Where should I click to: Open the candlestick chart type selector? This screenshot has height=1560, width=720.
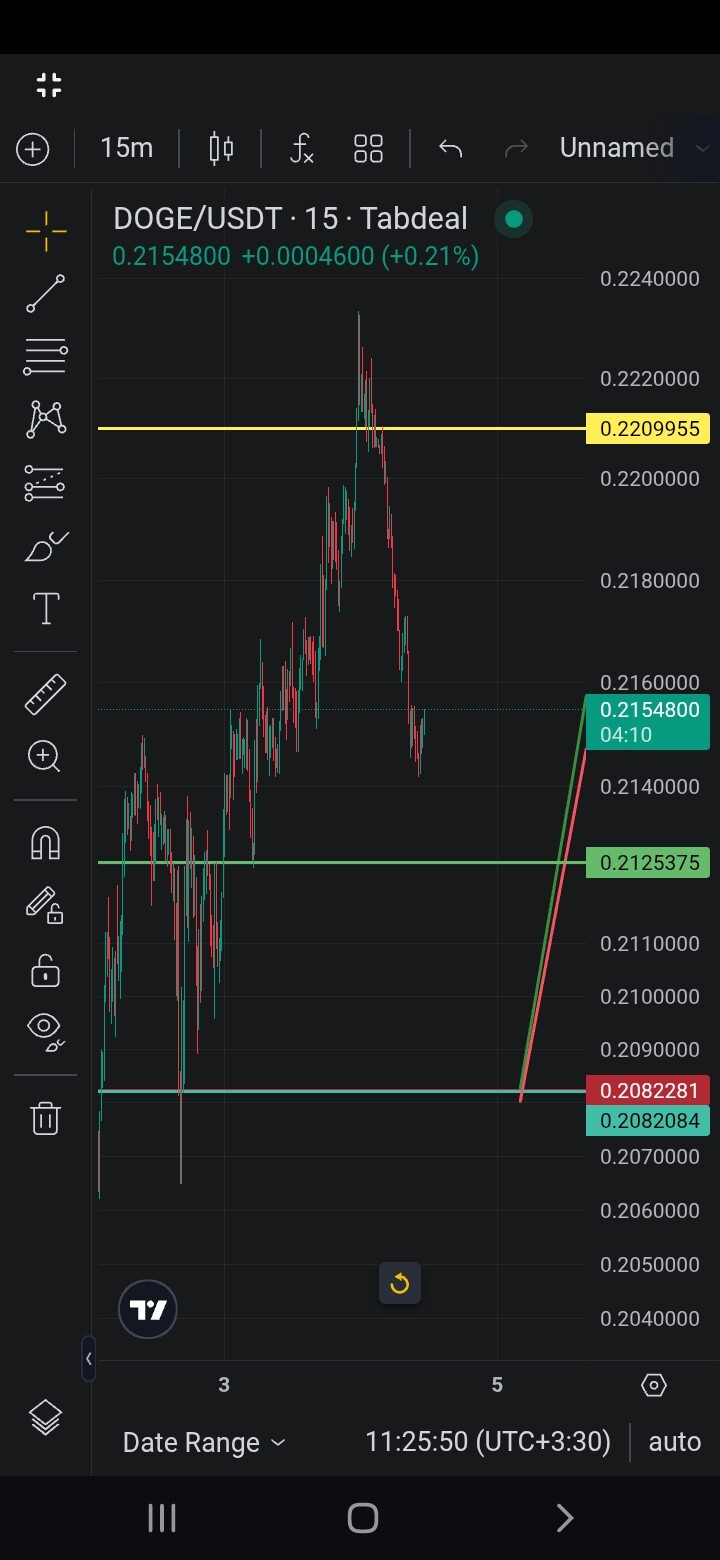coord(221,149)
